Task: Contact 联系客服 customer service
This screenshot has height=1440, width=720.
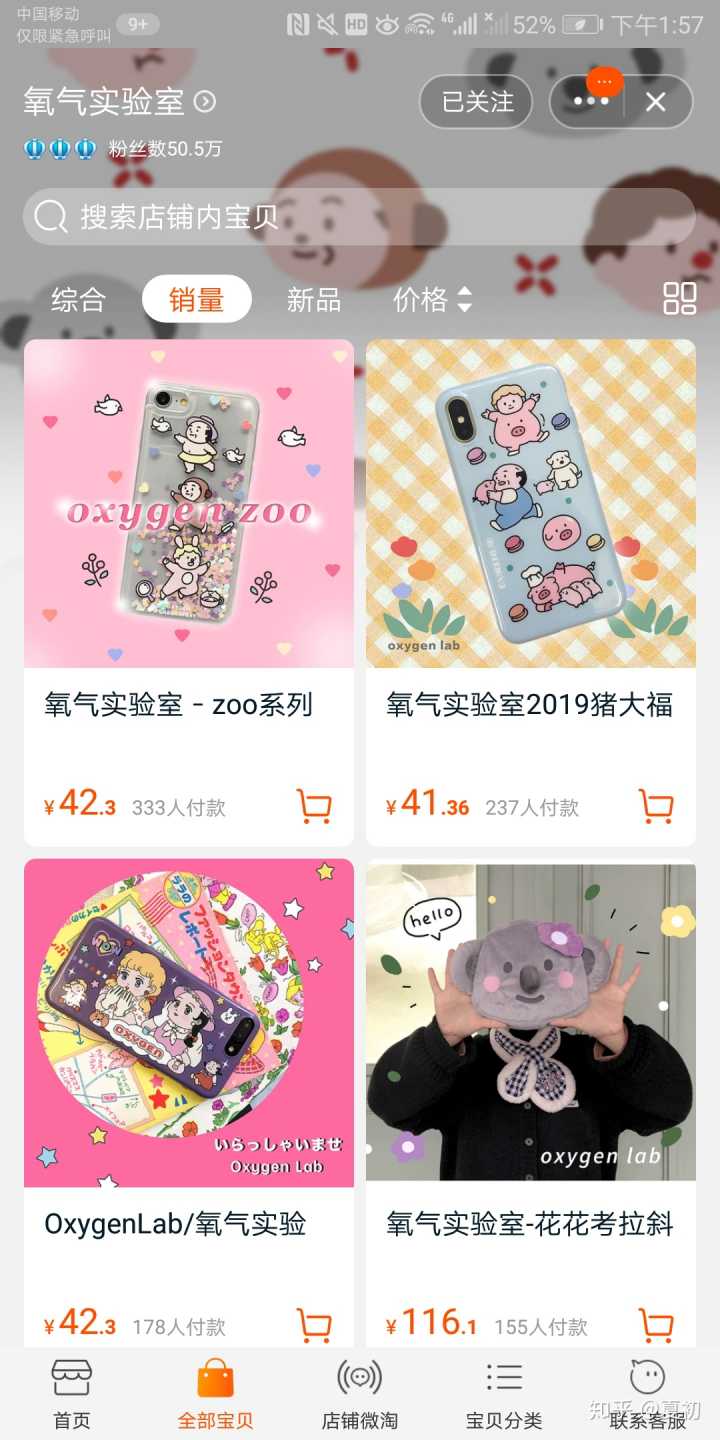Action: click(648, 1394)
